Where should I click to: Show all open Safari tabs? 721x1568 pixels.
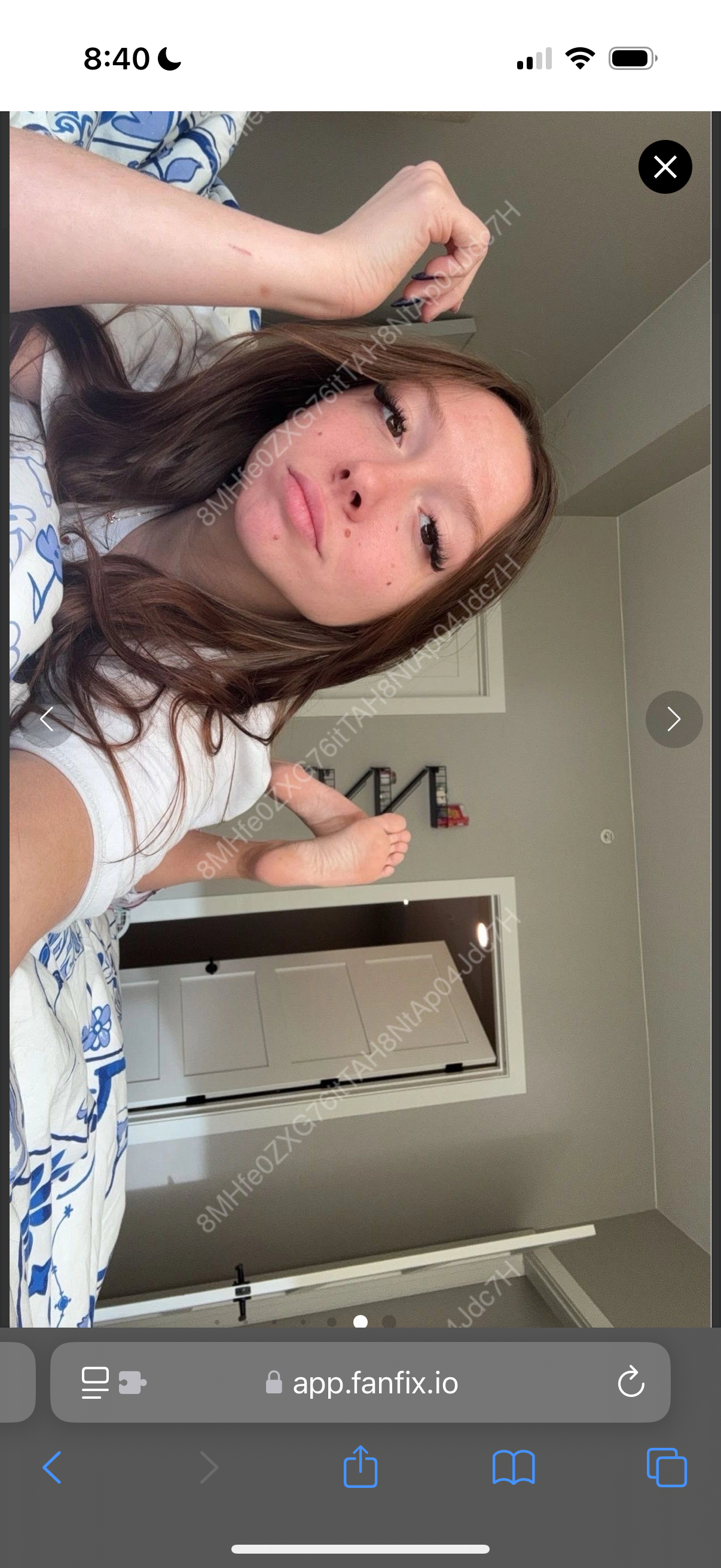point(666,1468)
